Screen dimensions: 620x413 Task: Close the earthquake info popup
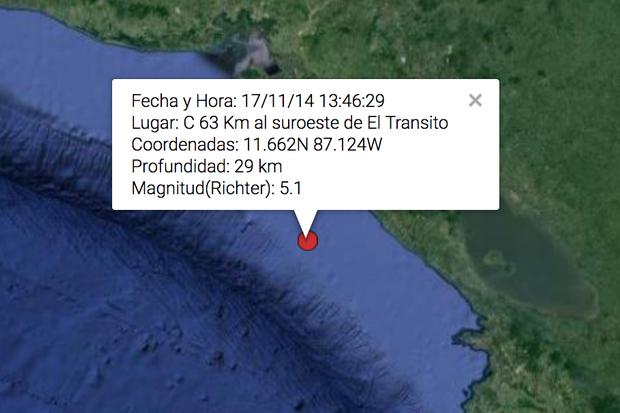475,100
